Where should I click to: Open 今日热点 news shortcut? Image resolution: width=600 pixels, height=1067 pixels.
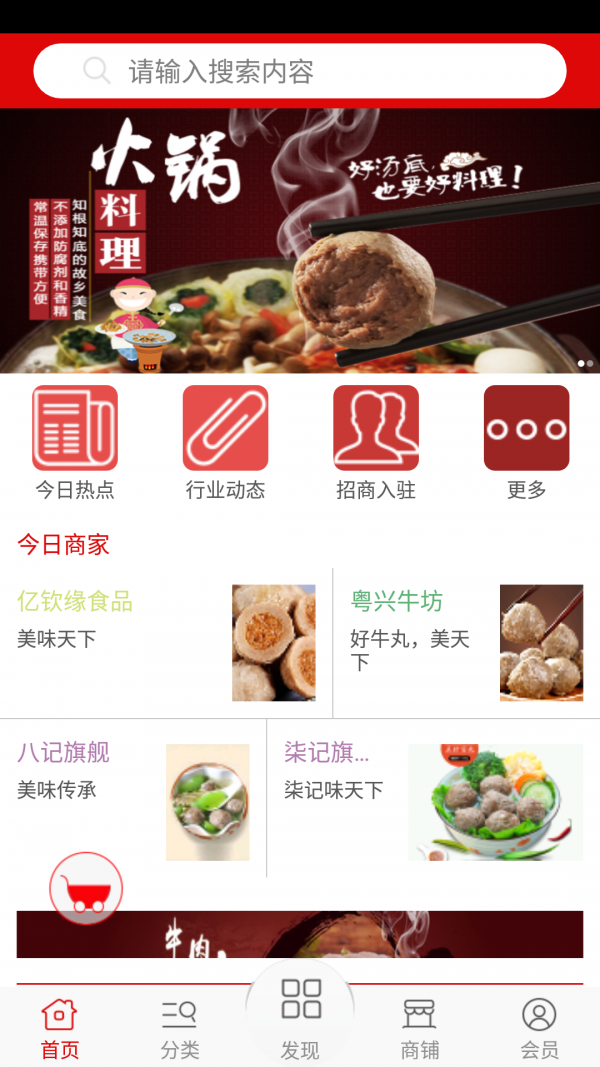75,442
